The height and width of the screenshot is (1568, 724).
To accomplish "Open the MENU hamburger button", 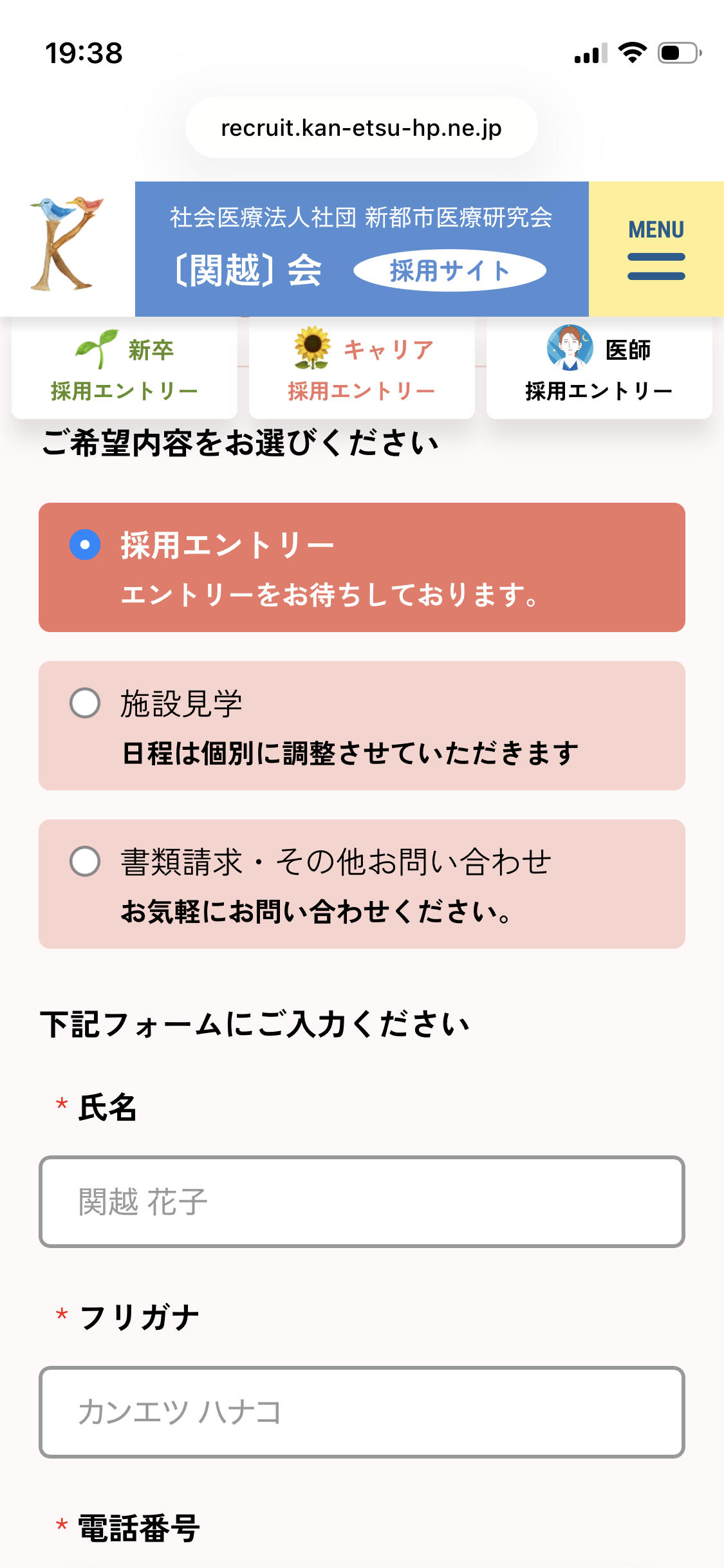I will pyautogui.click(x=656, y=249).
